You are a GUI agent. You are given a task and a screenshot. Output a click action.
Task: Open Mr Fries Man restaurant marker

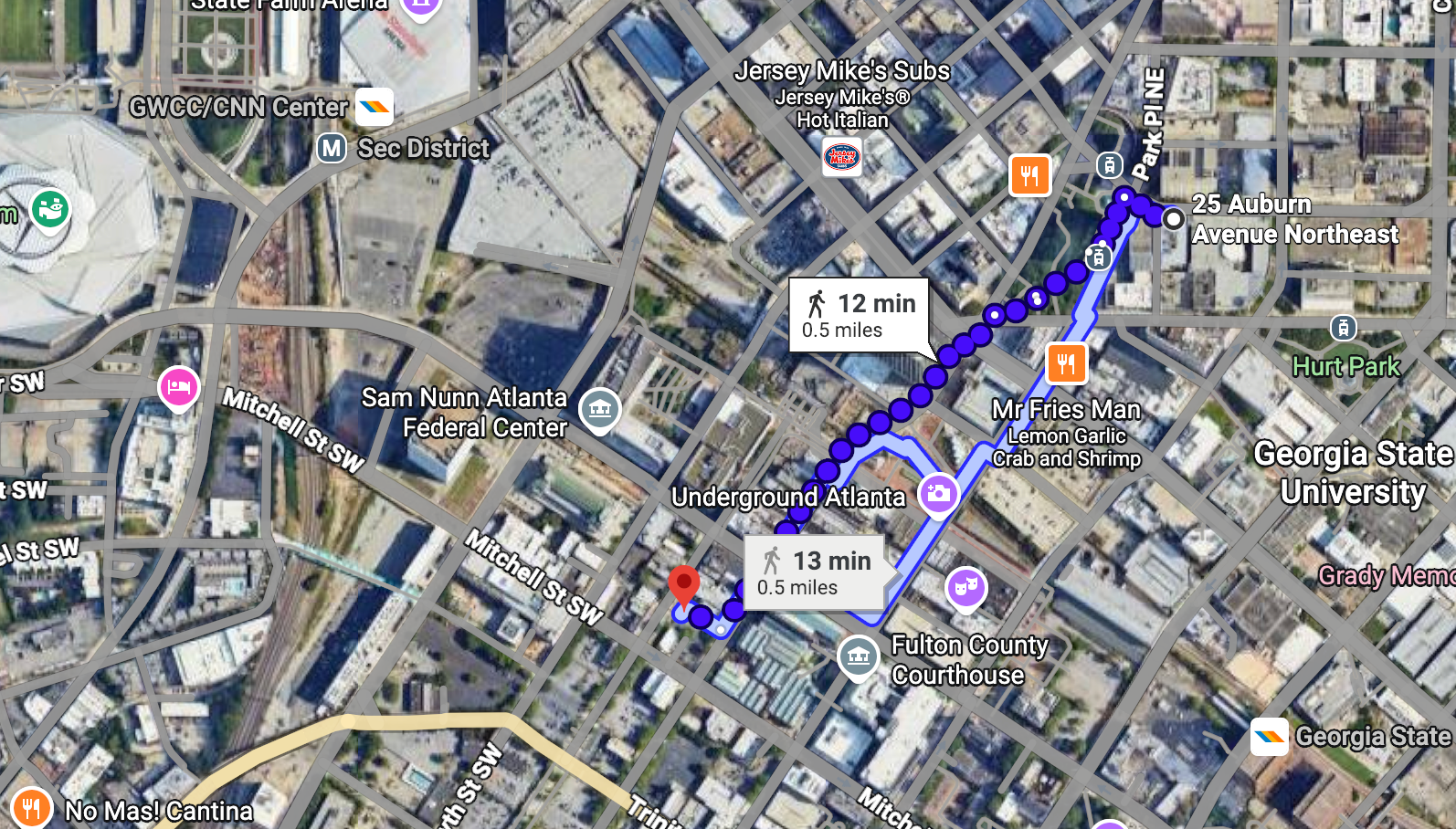pyautogui.click(x=1066, y=363)
